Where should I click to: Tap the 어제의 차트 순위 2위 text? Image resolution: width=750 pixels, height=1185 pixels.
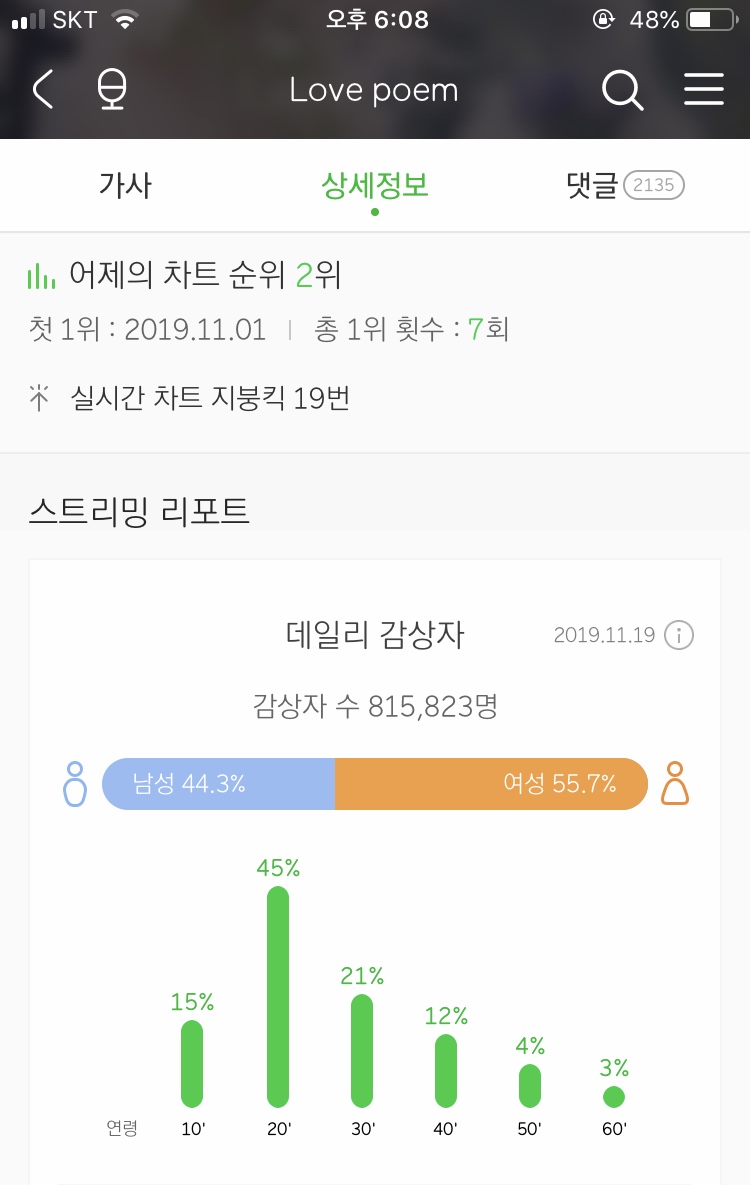205,274
